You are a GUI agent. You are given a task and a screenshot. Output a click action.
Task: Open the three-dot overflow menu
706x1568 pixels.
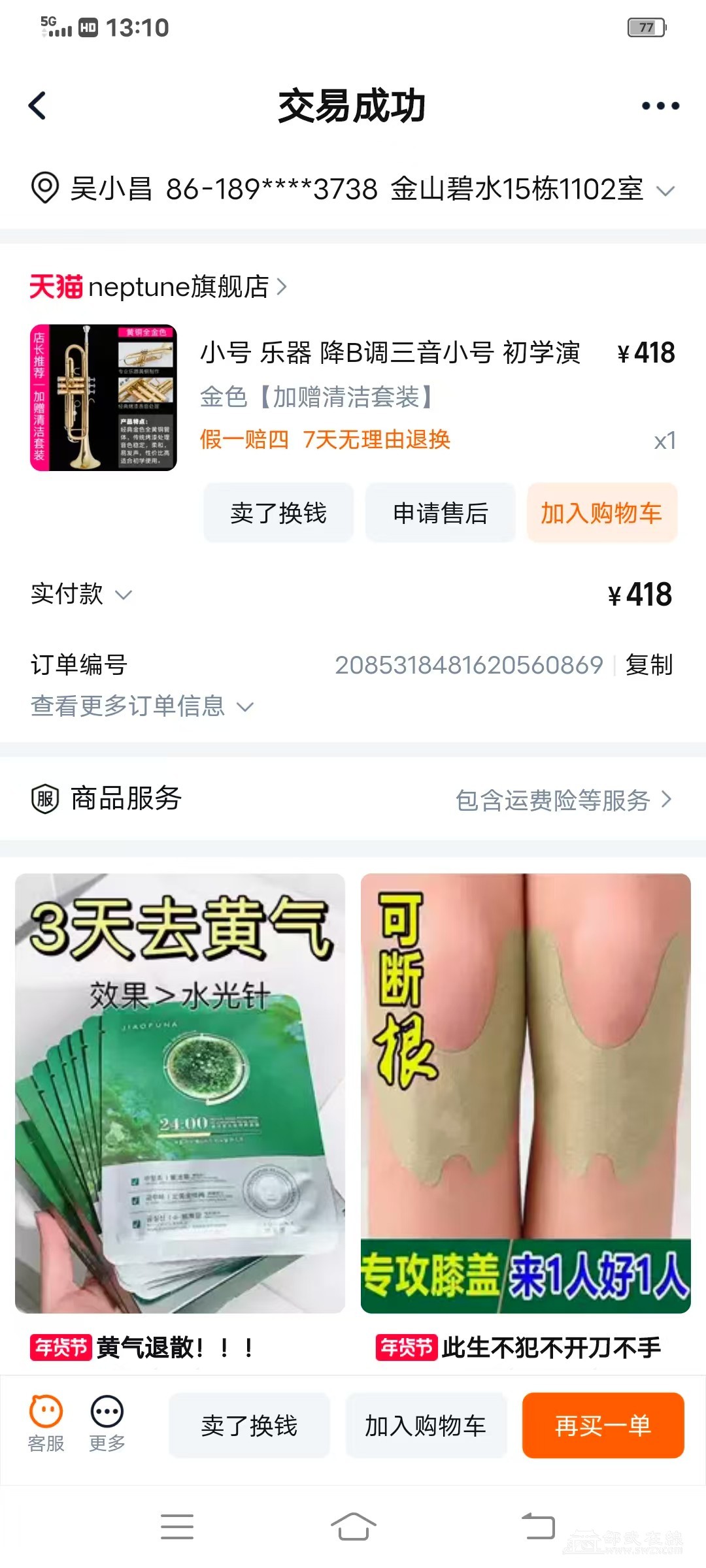660,106
